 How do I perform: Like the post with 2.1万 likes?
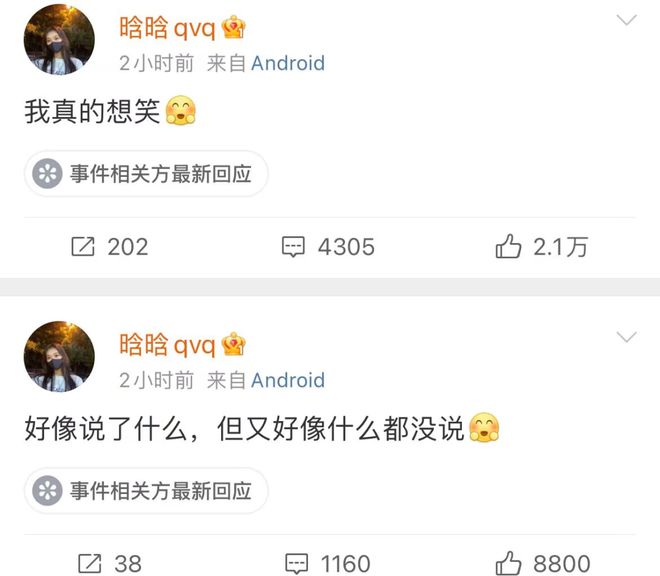point(541,246)
